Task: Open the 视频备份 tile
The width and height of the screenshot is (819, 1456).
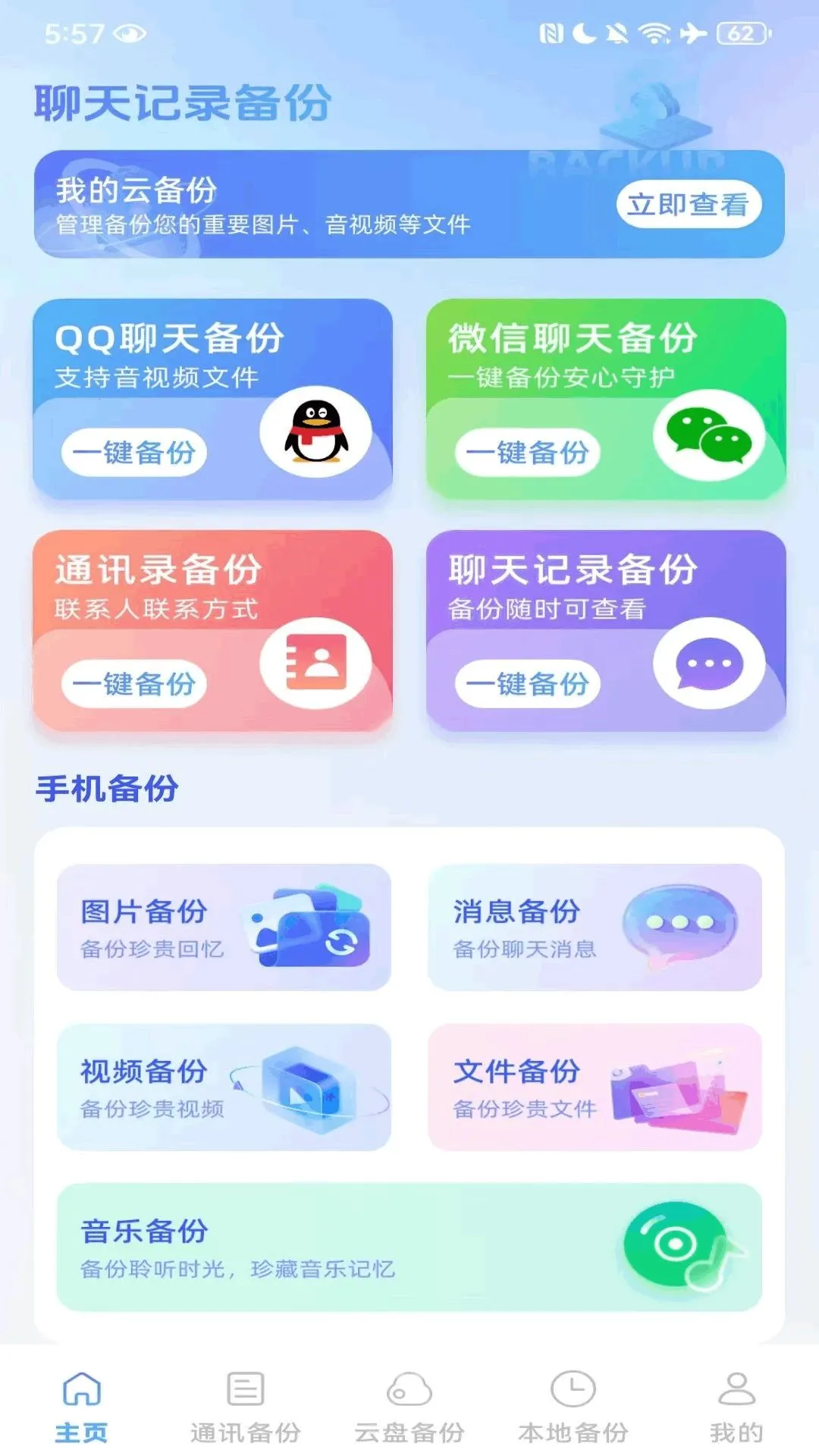Action: click(224, 1087)
